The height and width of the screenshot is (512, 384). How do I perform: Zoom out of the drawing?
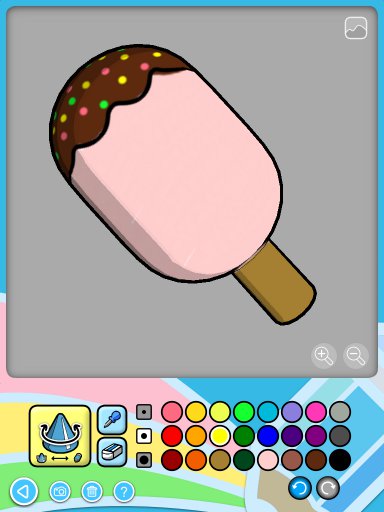[356, 356]
